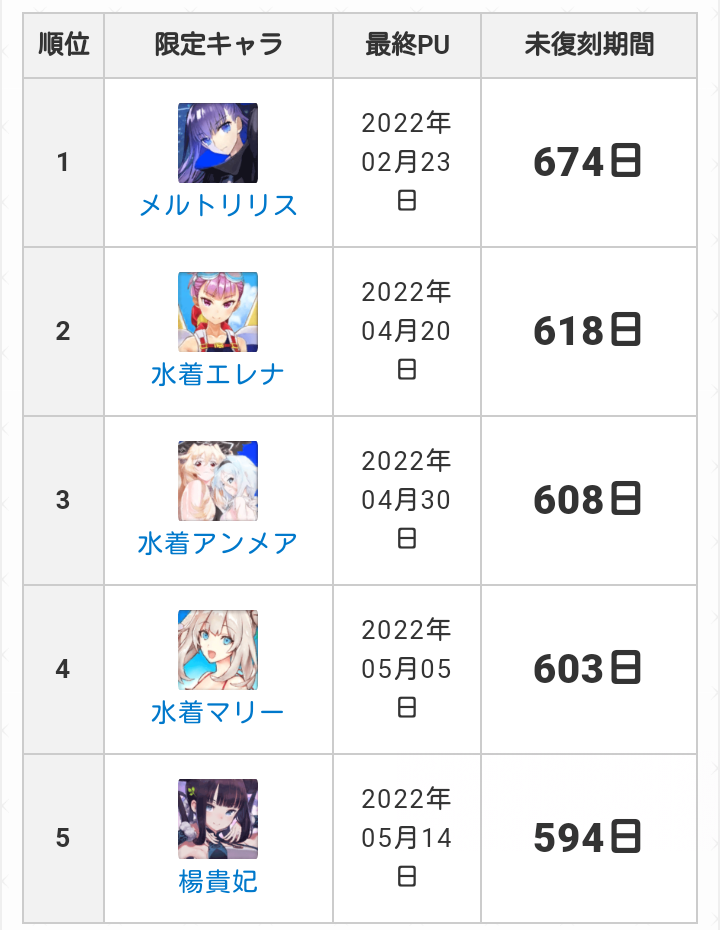This screenshot has width=720, height=930.
Task: Select the 楊貴妃 link
Action: tap(218, 882)
